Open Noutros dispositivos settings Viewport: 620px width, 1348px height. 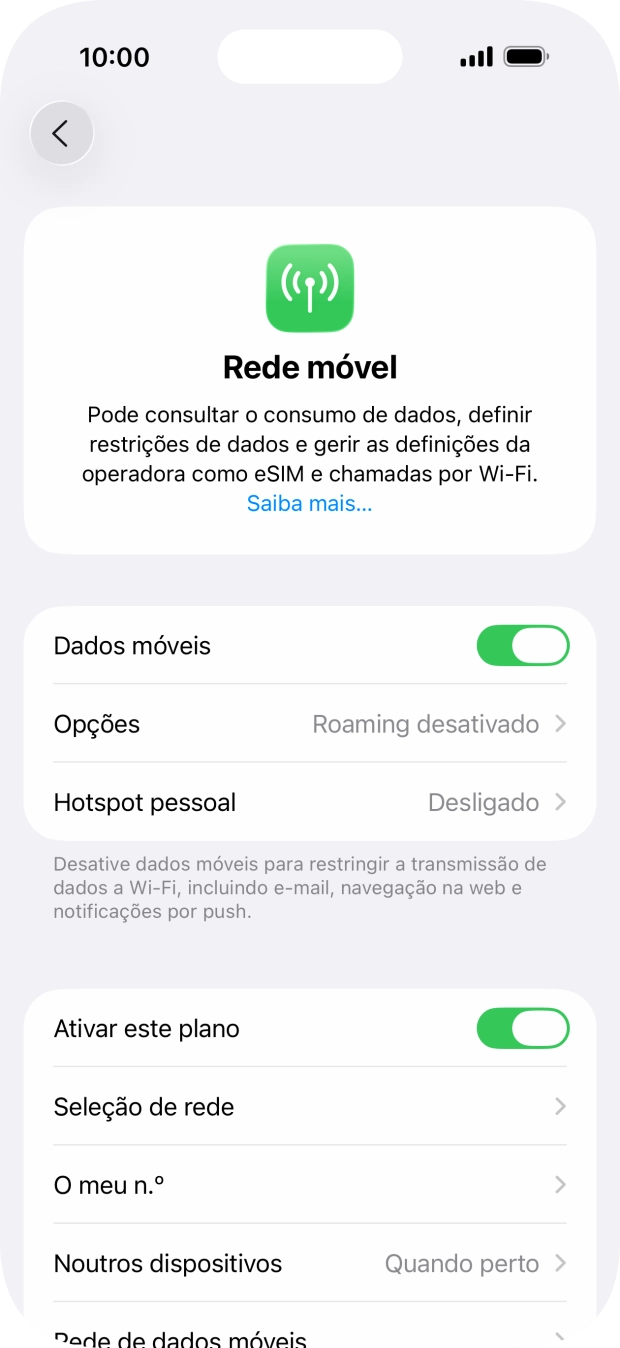click(310, 1263)
